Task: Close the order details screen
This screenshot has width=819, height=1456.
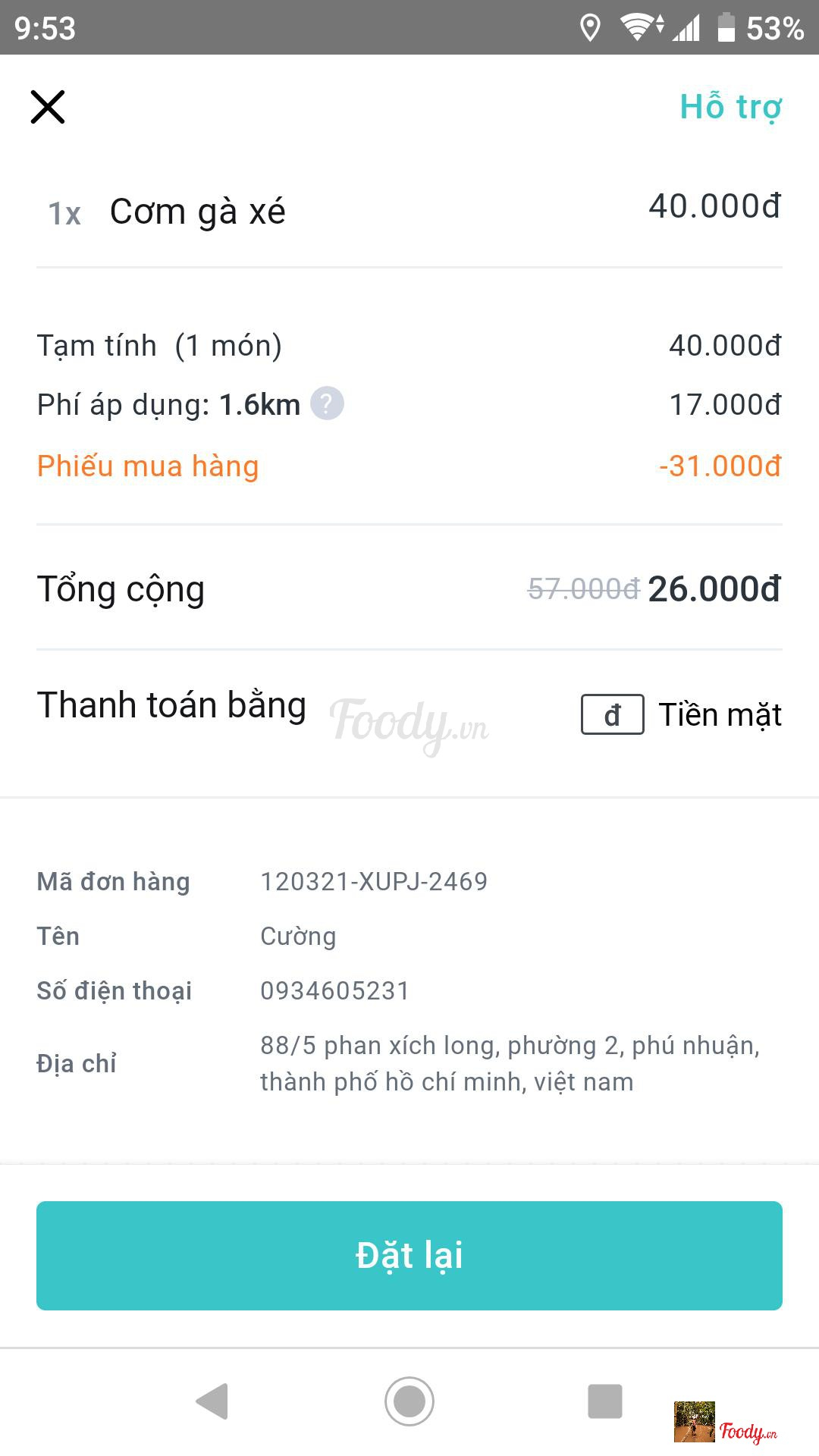Action: [x=48, y=107]
